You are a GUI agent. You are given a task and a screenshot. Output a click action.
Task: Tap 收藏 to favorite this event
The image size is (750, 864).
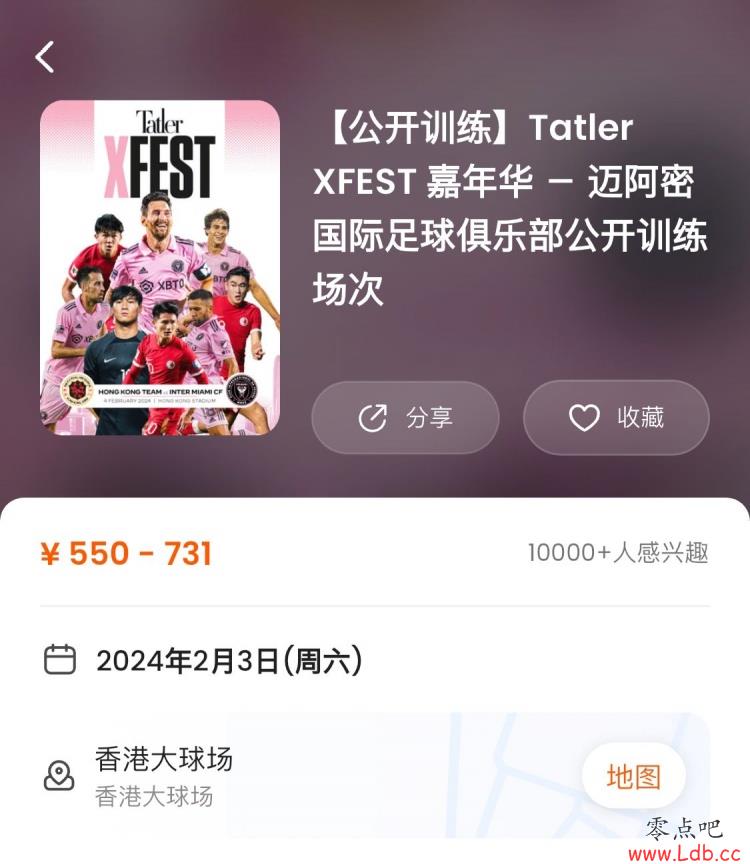(616, 418)
